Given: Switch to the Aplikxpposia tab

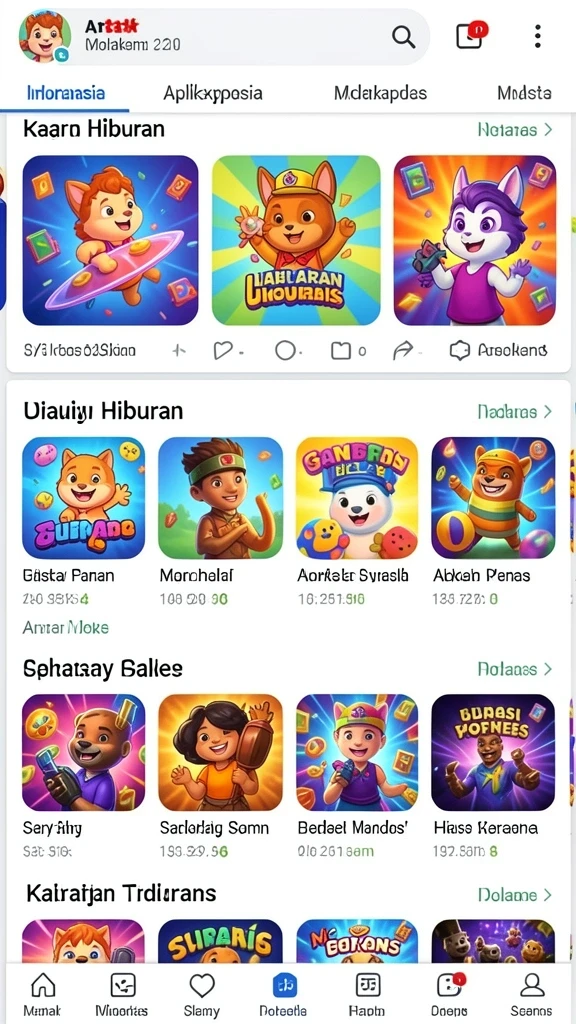Looking at the screenshot, I should (213, 93).
